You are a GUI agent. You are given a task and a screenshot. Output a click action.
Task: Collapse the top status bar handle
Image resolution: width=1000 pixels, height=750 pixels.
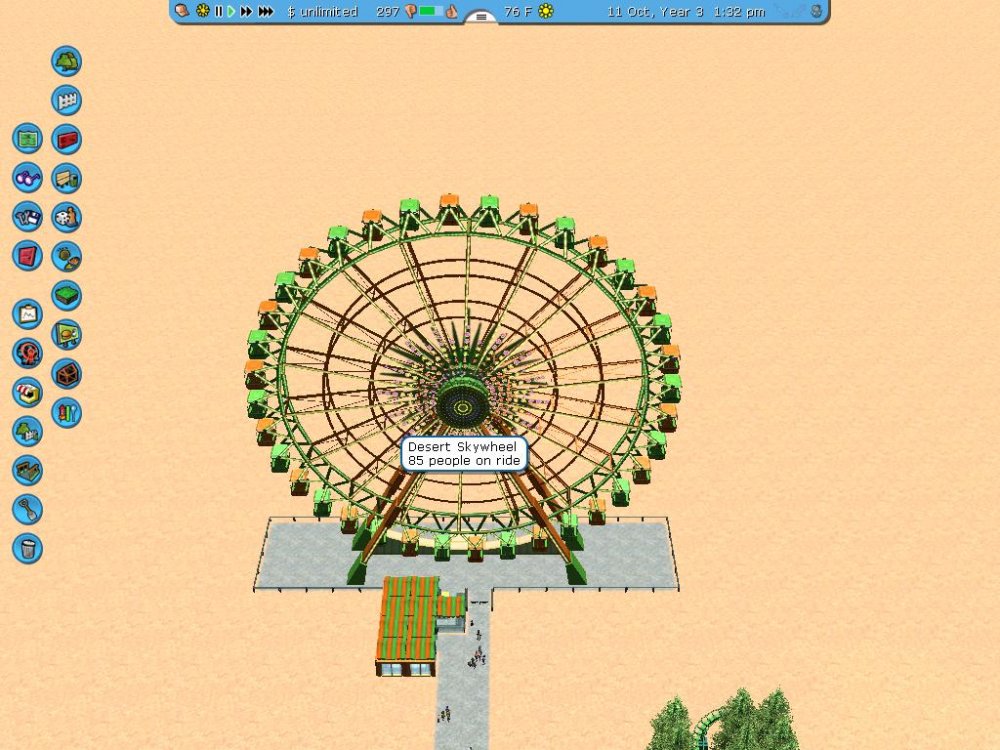click(x=481, y=16)
